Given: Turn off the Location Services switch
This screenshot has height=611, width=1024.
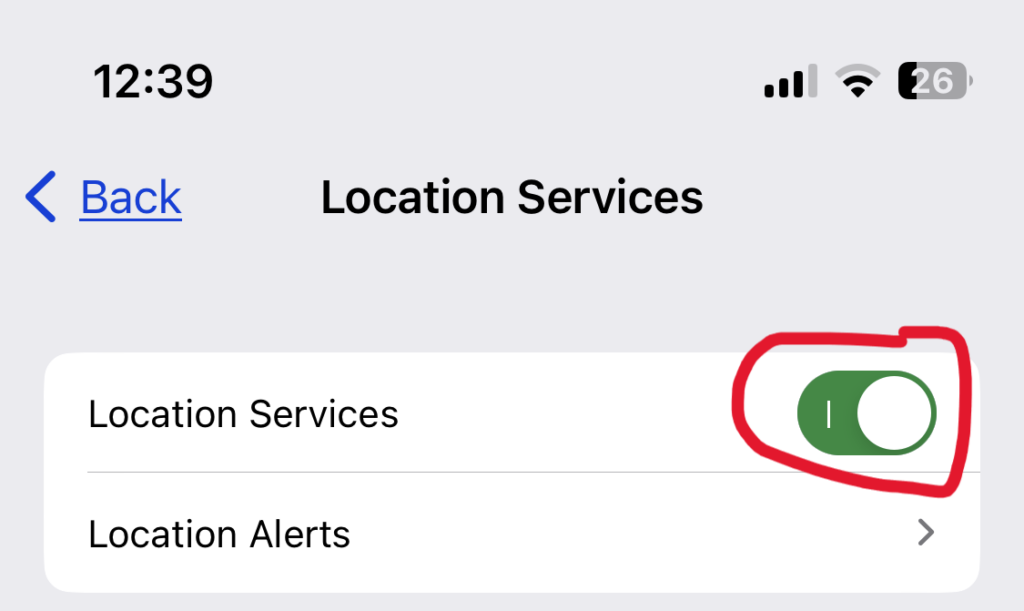Looking at the screenshot, I should (x=866, y=413).
